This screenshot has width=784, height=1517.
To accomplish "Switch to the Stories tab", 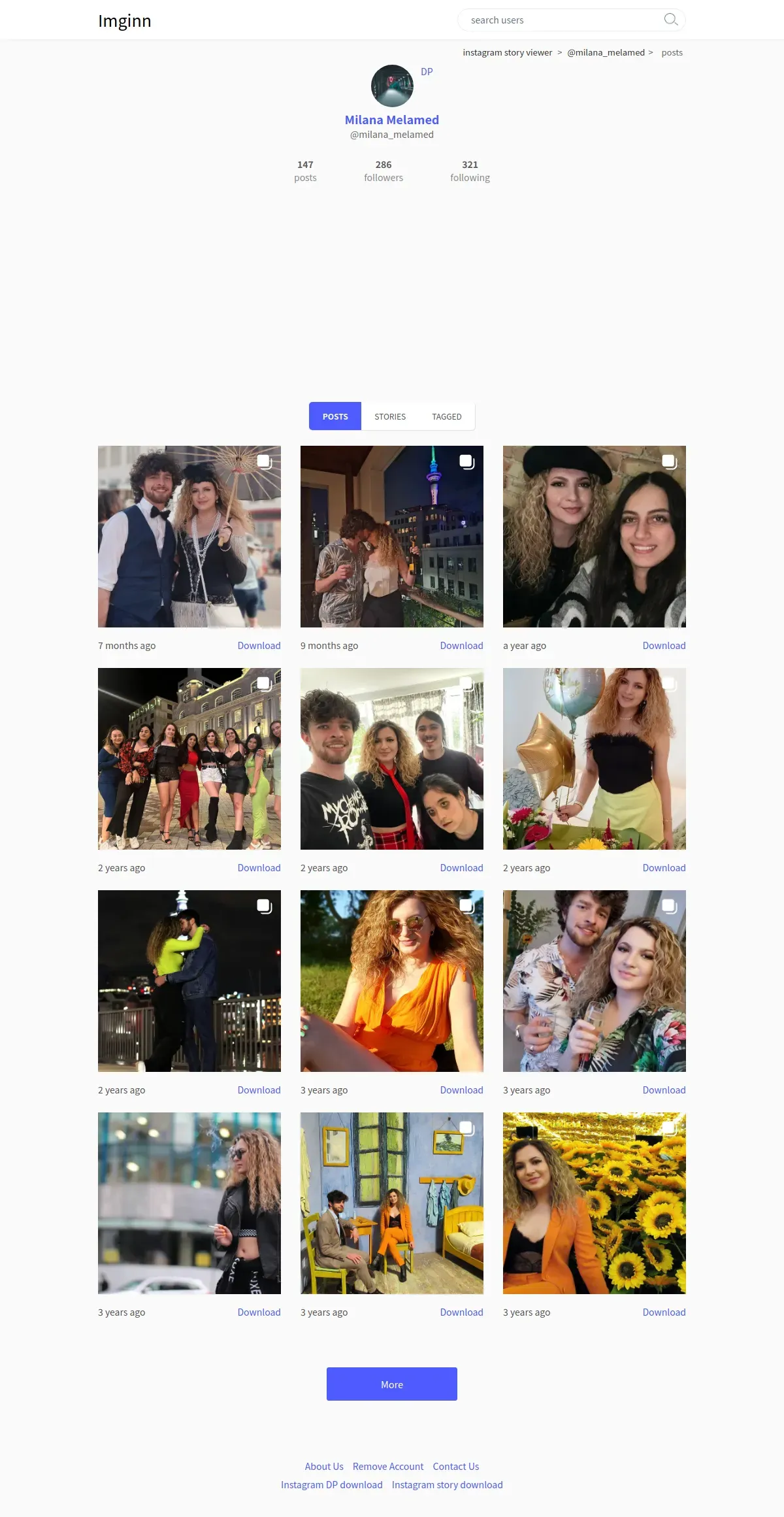I will pos(390,416).
